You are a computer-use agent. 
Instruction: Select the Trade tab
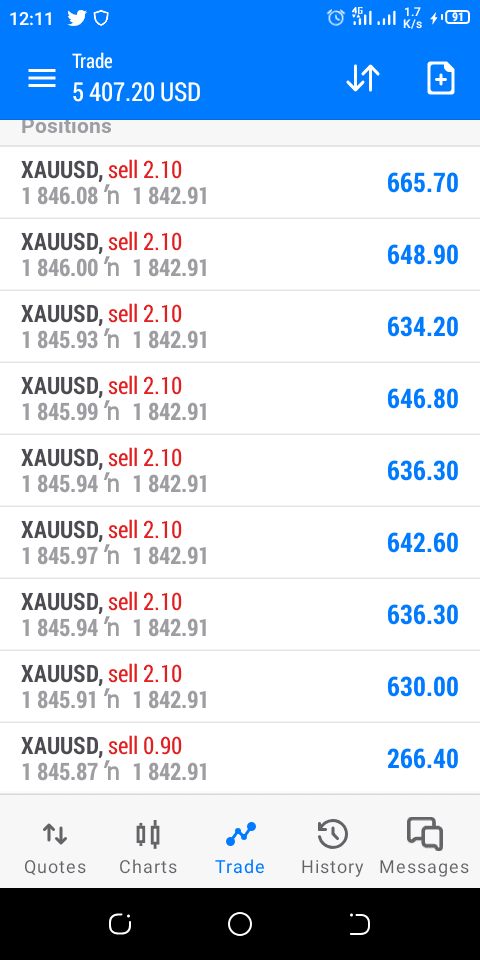pos(240,848)
